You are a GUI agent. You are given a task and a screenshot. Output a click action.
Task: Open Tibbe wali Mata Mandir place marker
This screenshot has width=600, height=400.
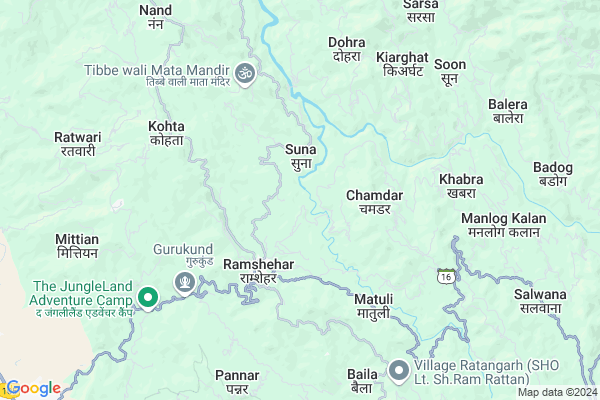click(245, 72)
